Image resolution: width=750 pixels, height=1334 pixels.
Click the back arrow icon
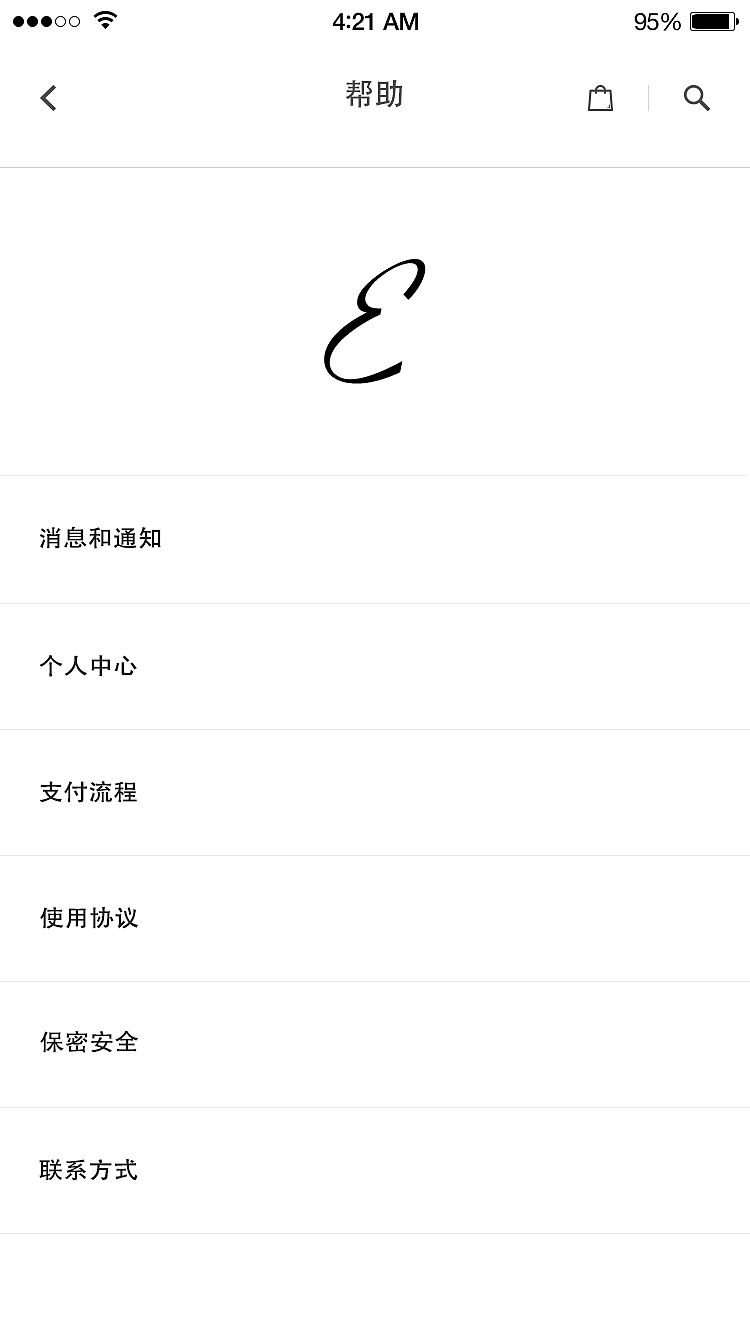(x=47, y=97)
